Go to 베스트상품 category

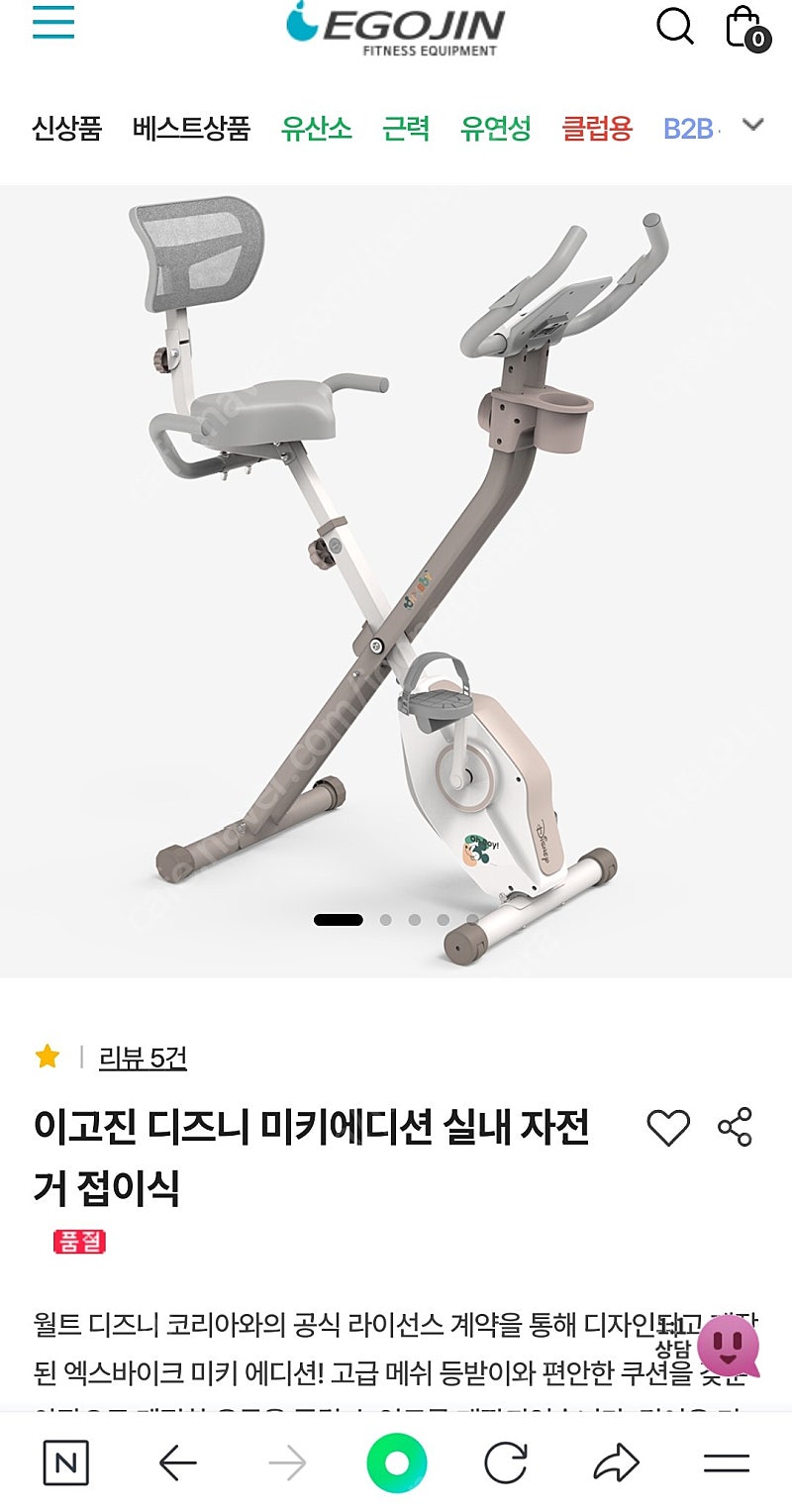[x=191, y=129]
